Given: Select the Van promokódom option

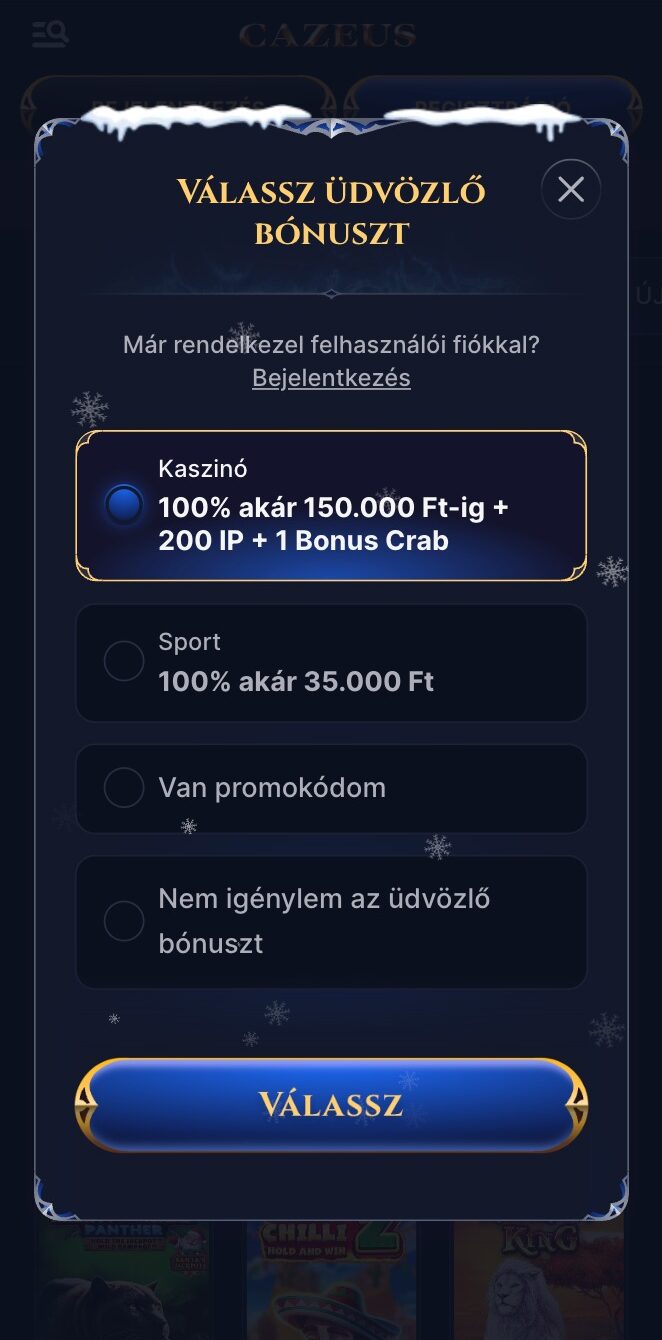Looking at the screenshot, I should point(331,788).
